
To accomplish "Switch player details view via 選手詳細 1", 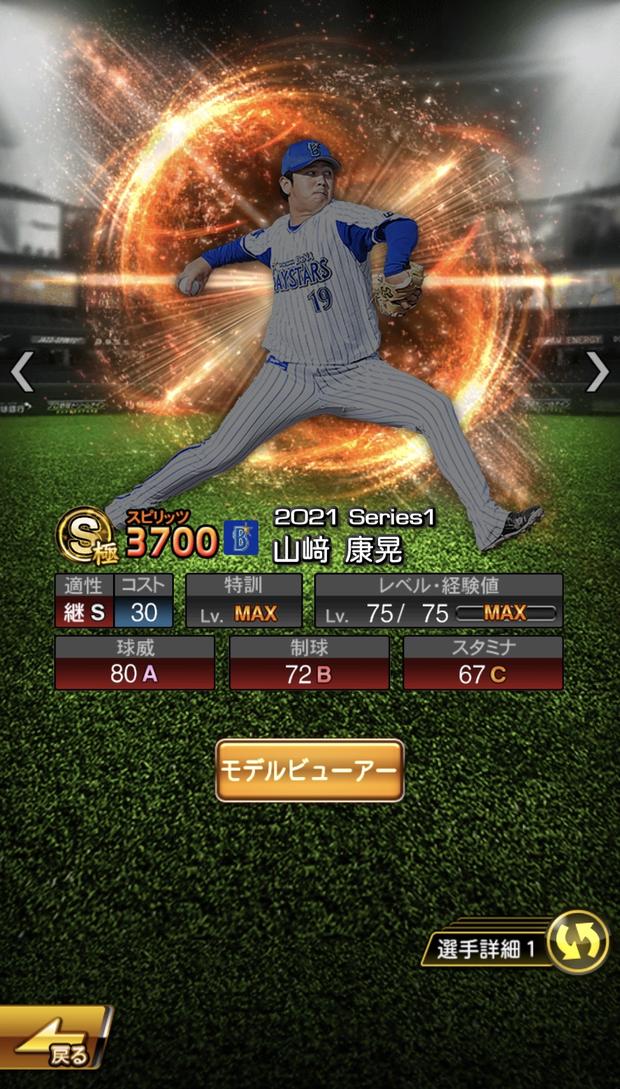I will (515, 944).
